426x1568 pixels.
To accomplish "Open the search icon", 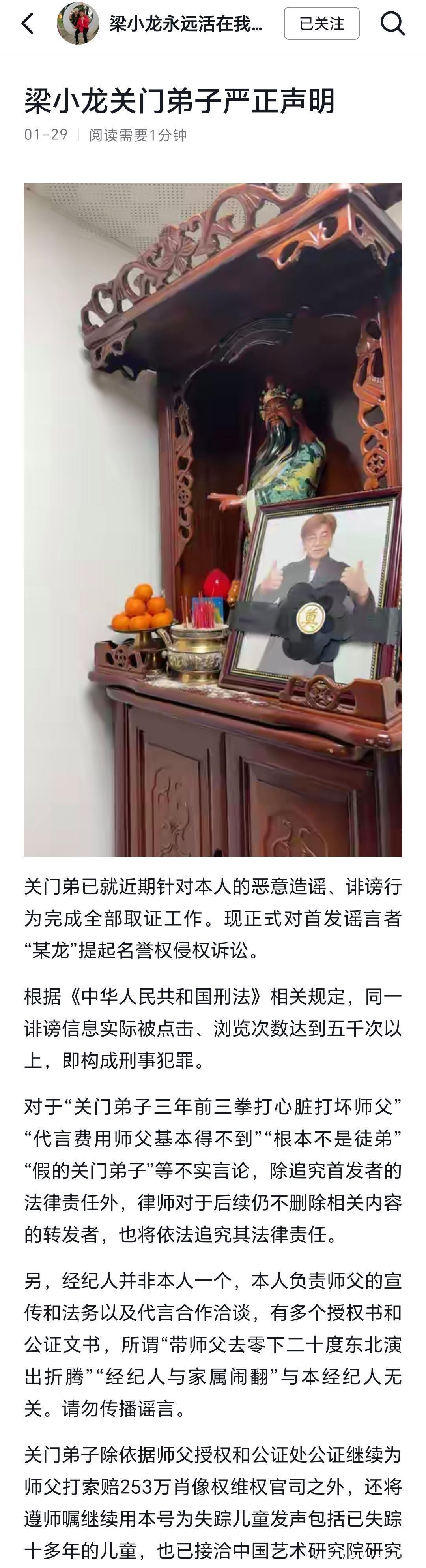I will (x=392, y=24).
